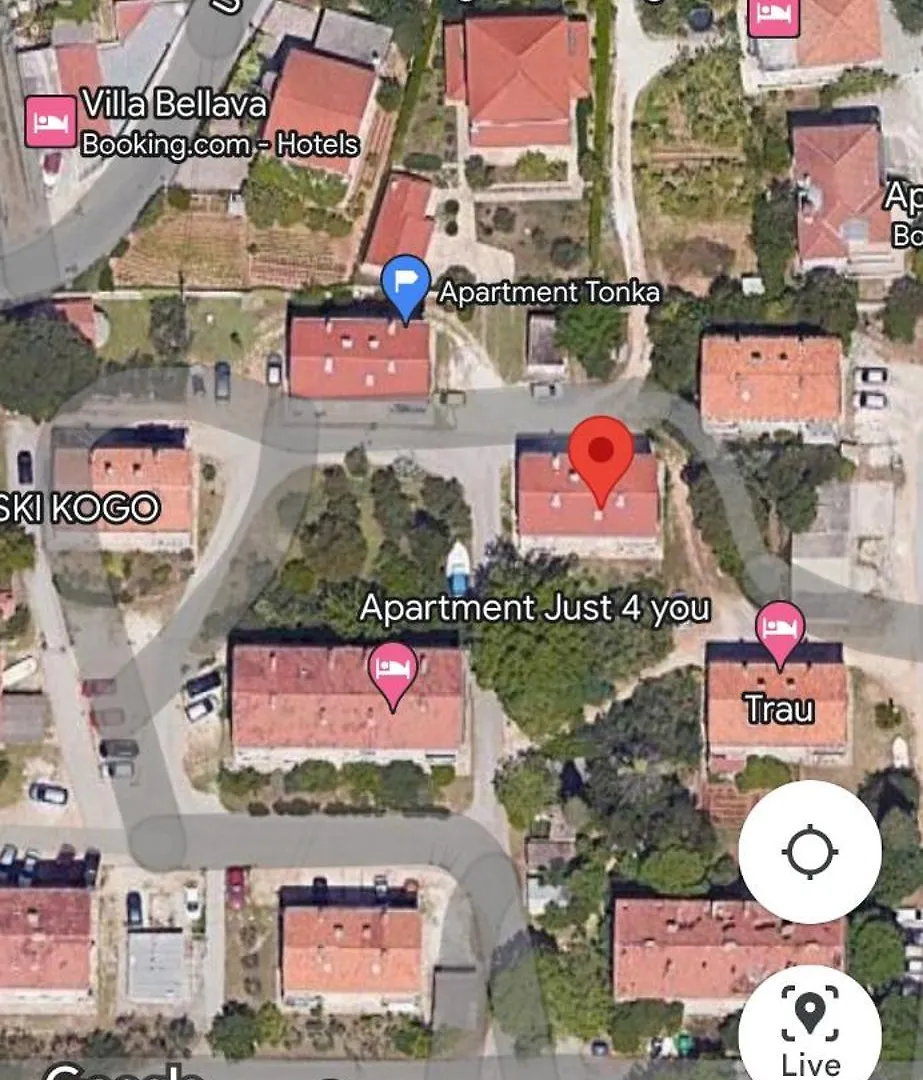
Task: Tap the red dropped pin
Action: pos(600,455)
